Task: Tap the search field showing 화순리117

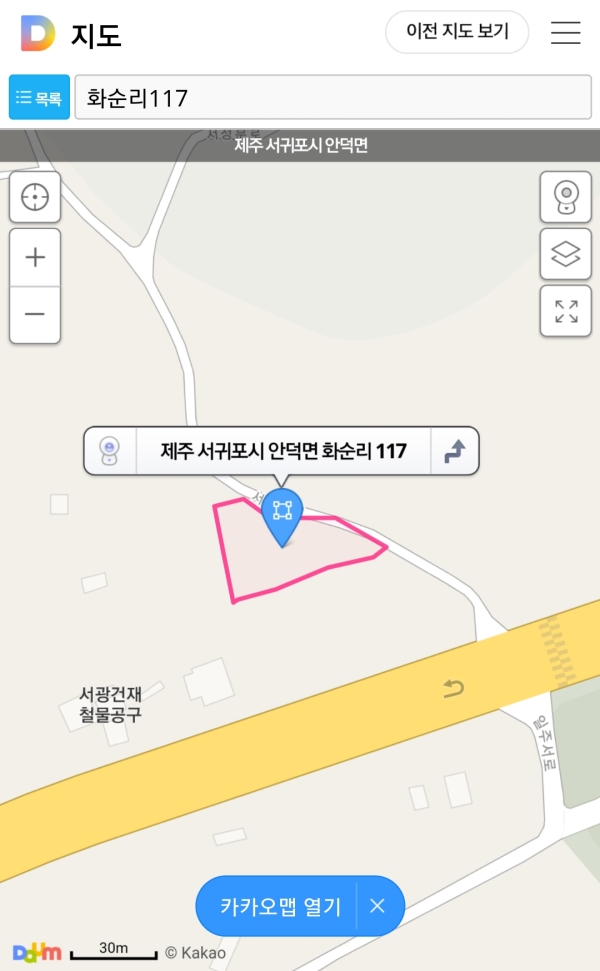Action: (333, 97)
